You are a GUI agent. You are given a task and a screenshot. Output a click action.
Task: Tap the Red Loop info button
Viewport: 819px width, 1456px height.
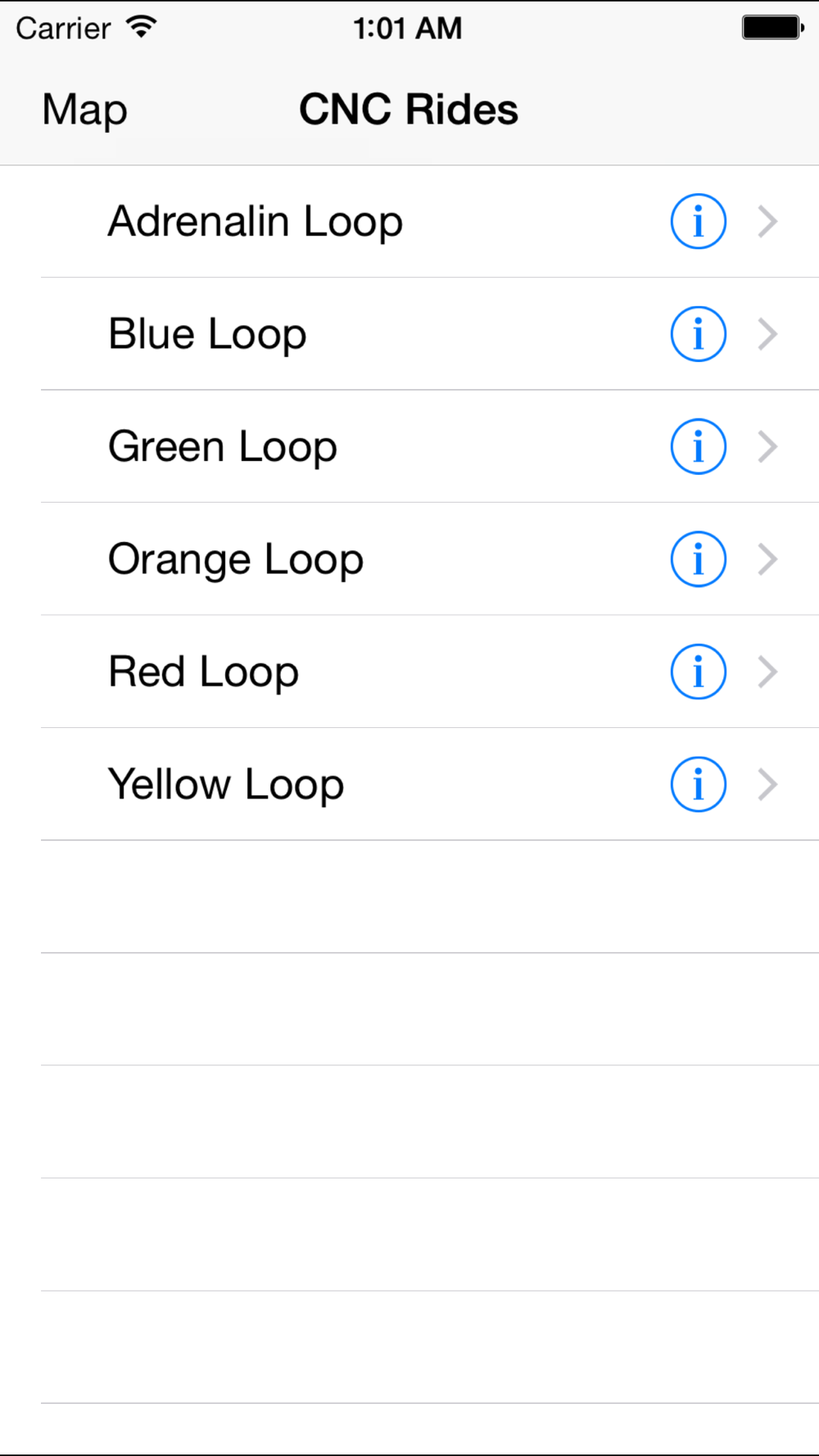pos(698,671)
